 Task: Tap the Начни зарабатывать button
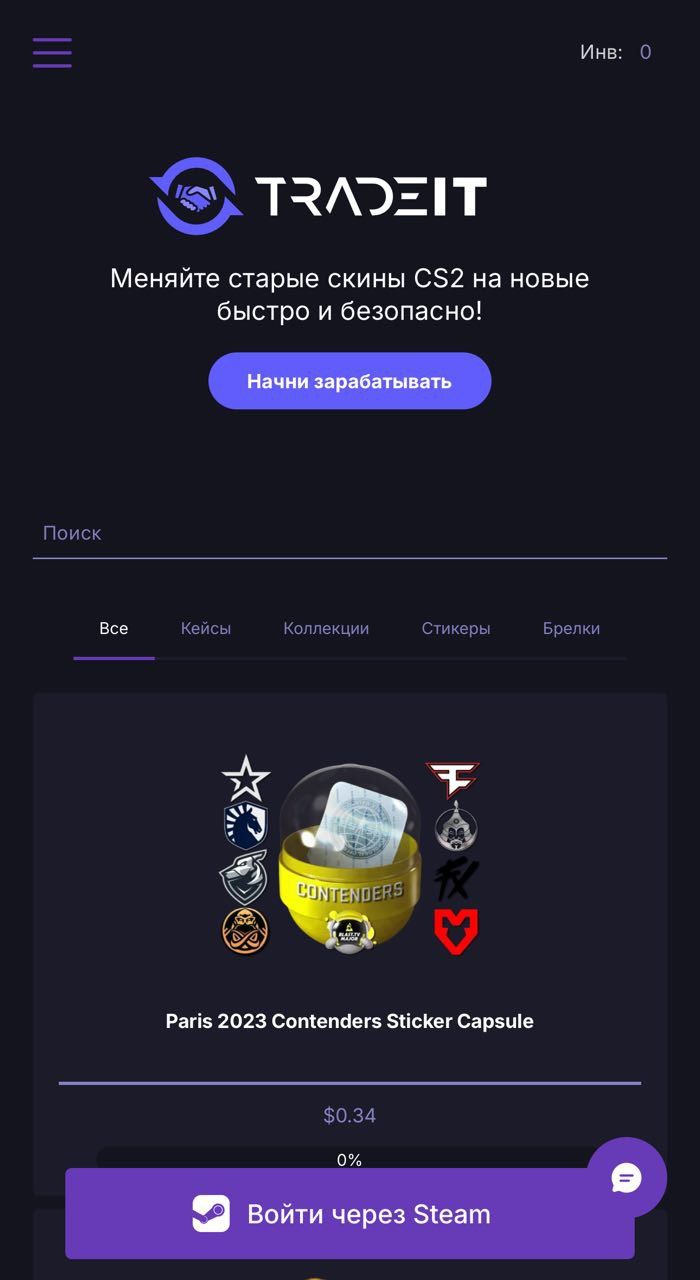pyautogui.click(x=349, y=381)
